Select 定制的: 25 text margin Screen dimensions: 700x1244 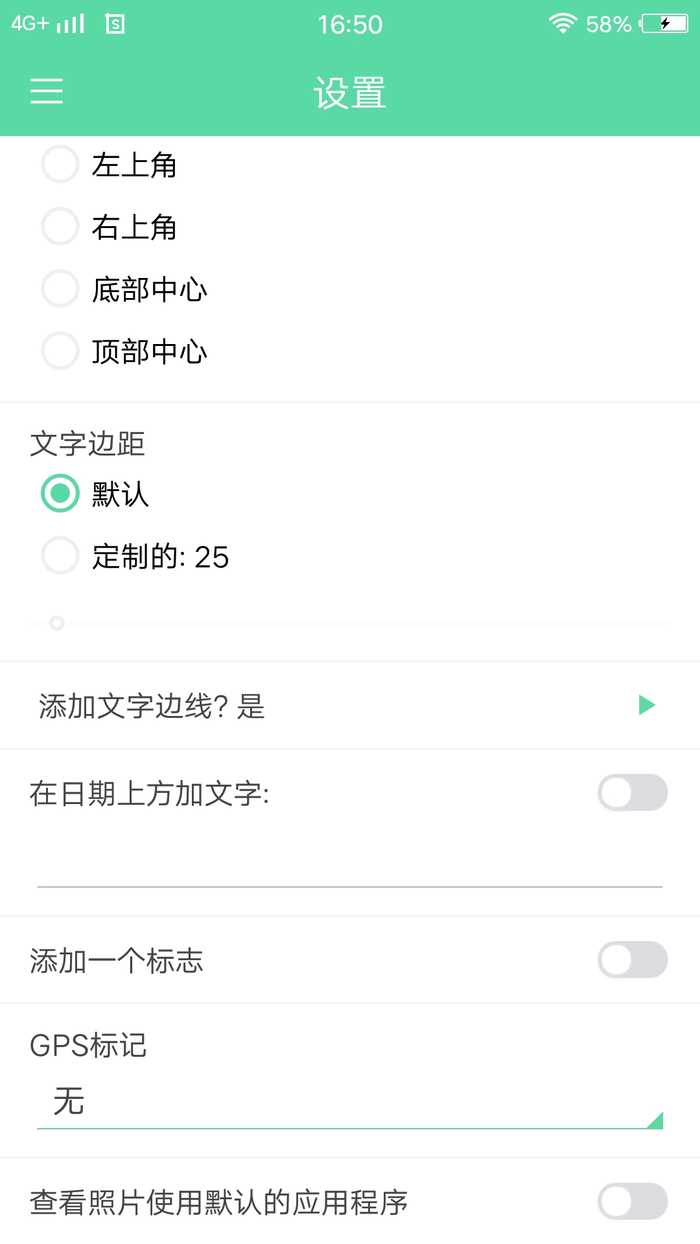(x=60, y=556)
